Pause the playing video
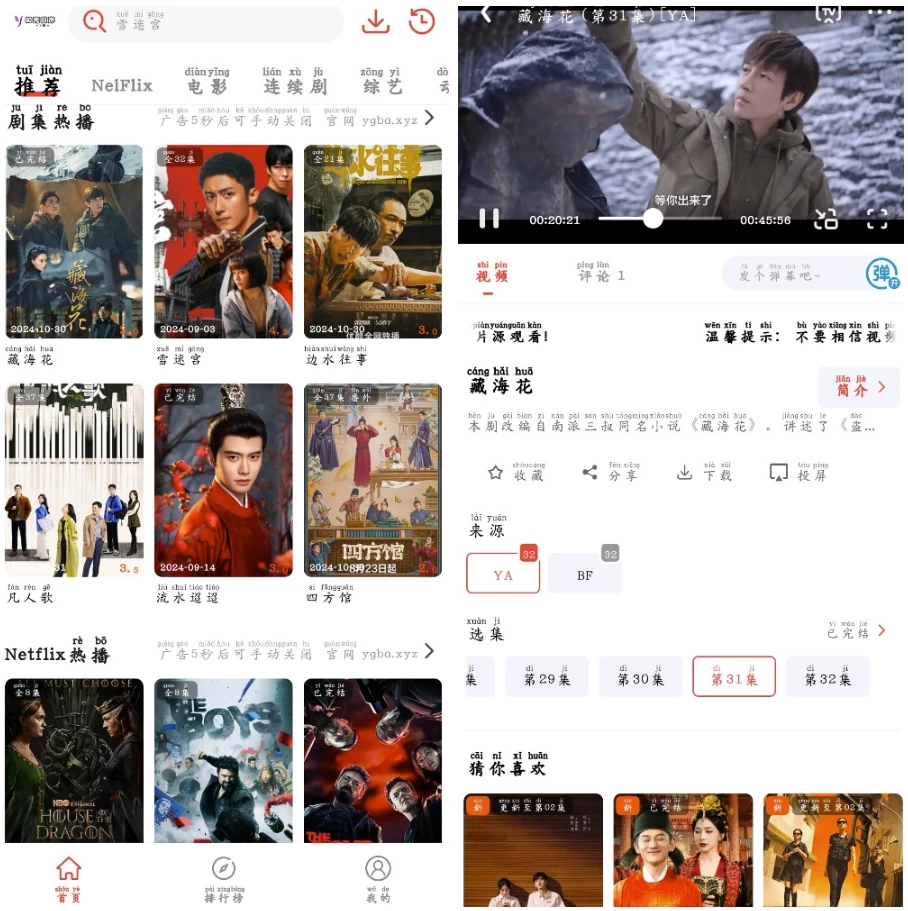908x911 pixels. 488,218
